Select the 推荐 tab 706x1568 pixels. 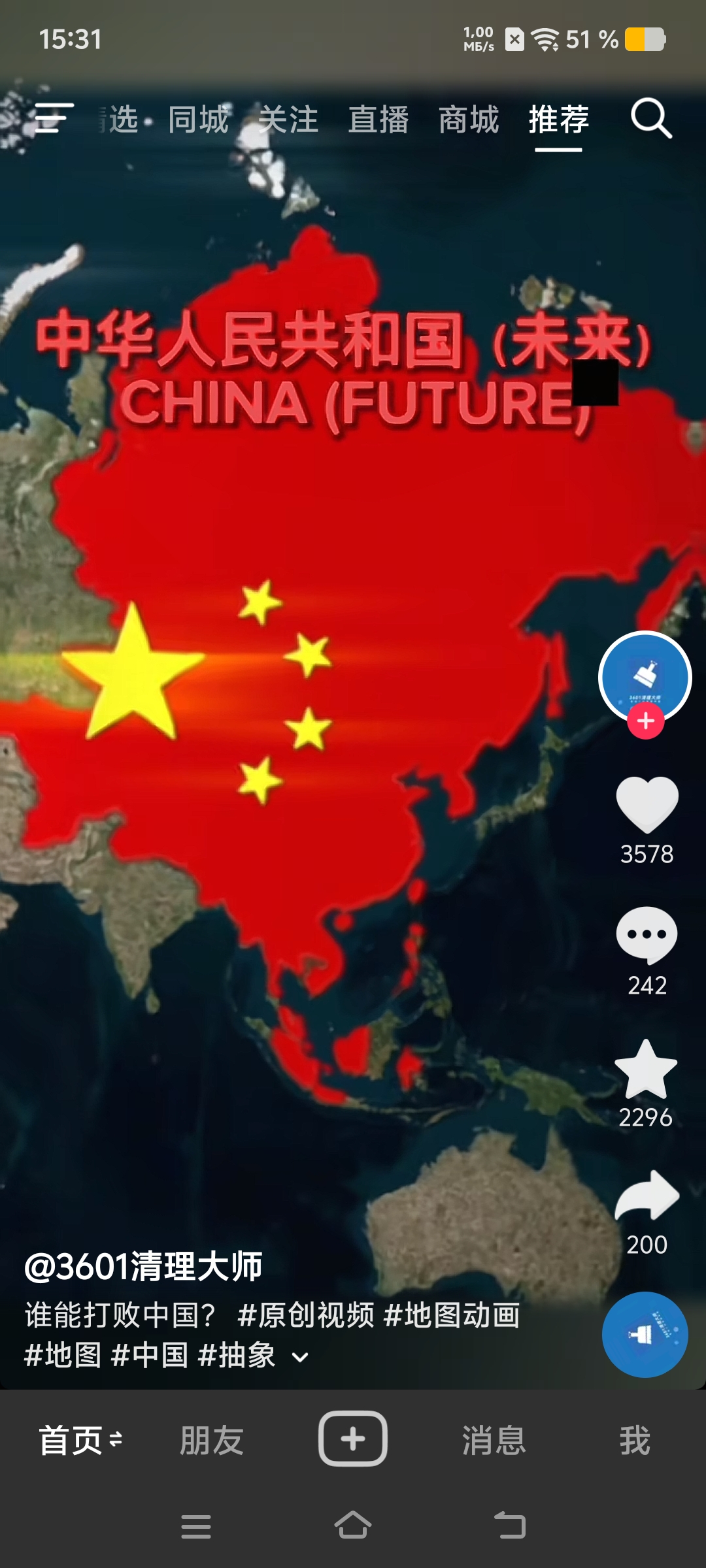click(558, 120)
